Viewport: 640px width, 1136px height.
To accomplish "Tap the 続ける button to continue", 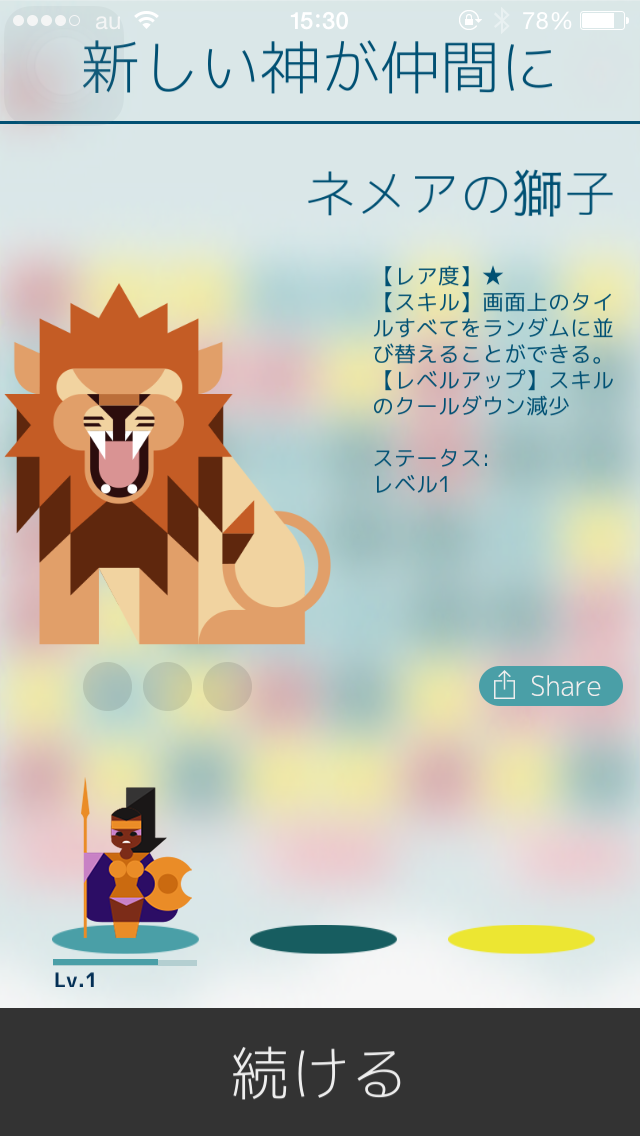I will 320,1072.
